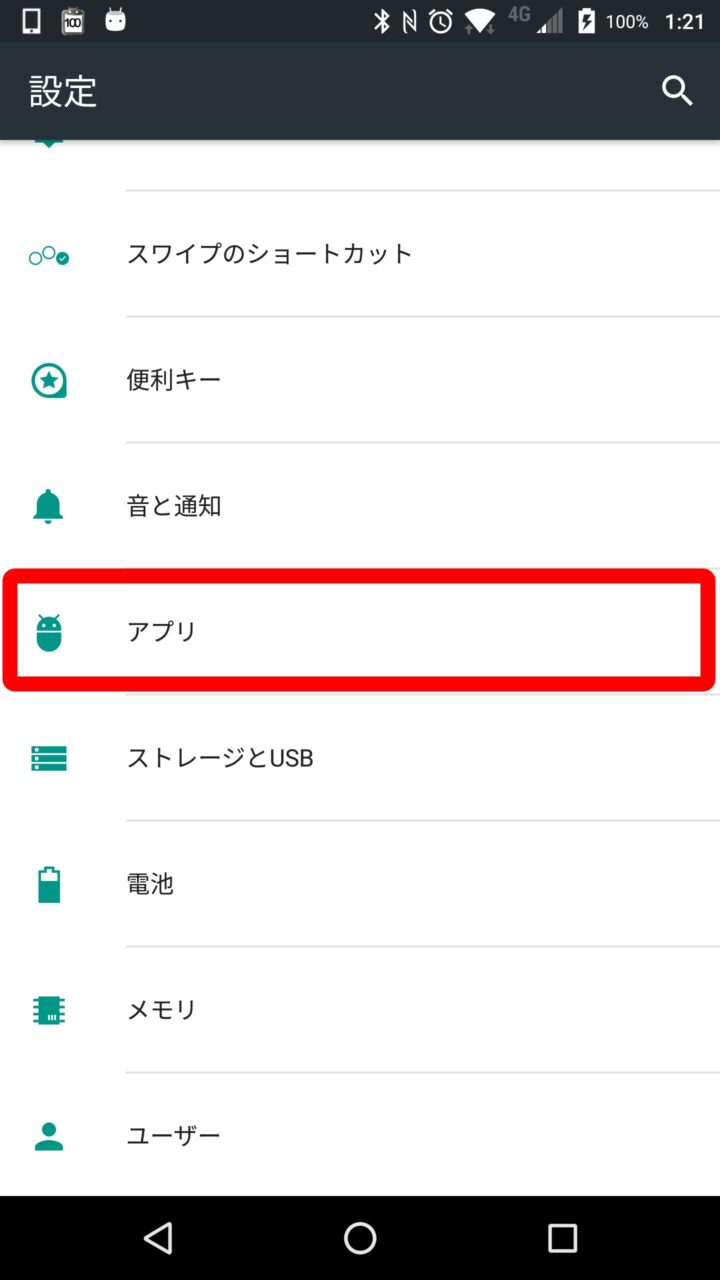
Task: Open スワイプのショートカット settings
Action: point(270,254)
